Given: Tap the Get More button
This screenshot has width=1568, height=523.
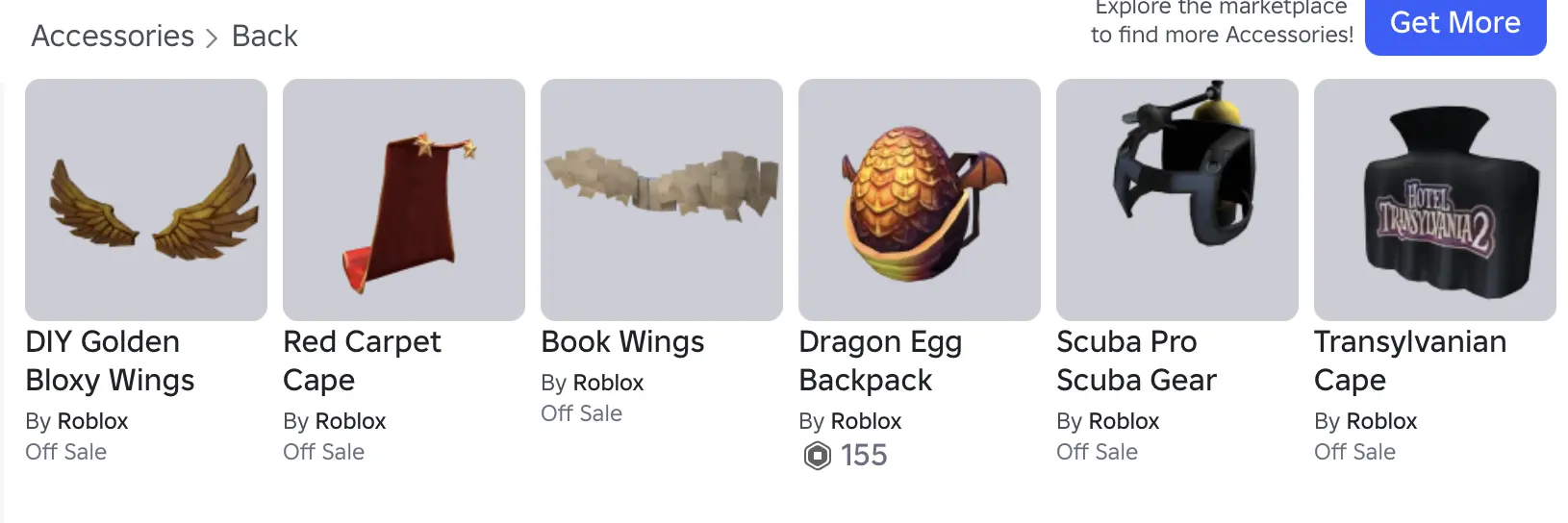Looking at the screenshot, I should point(1454,24).
